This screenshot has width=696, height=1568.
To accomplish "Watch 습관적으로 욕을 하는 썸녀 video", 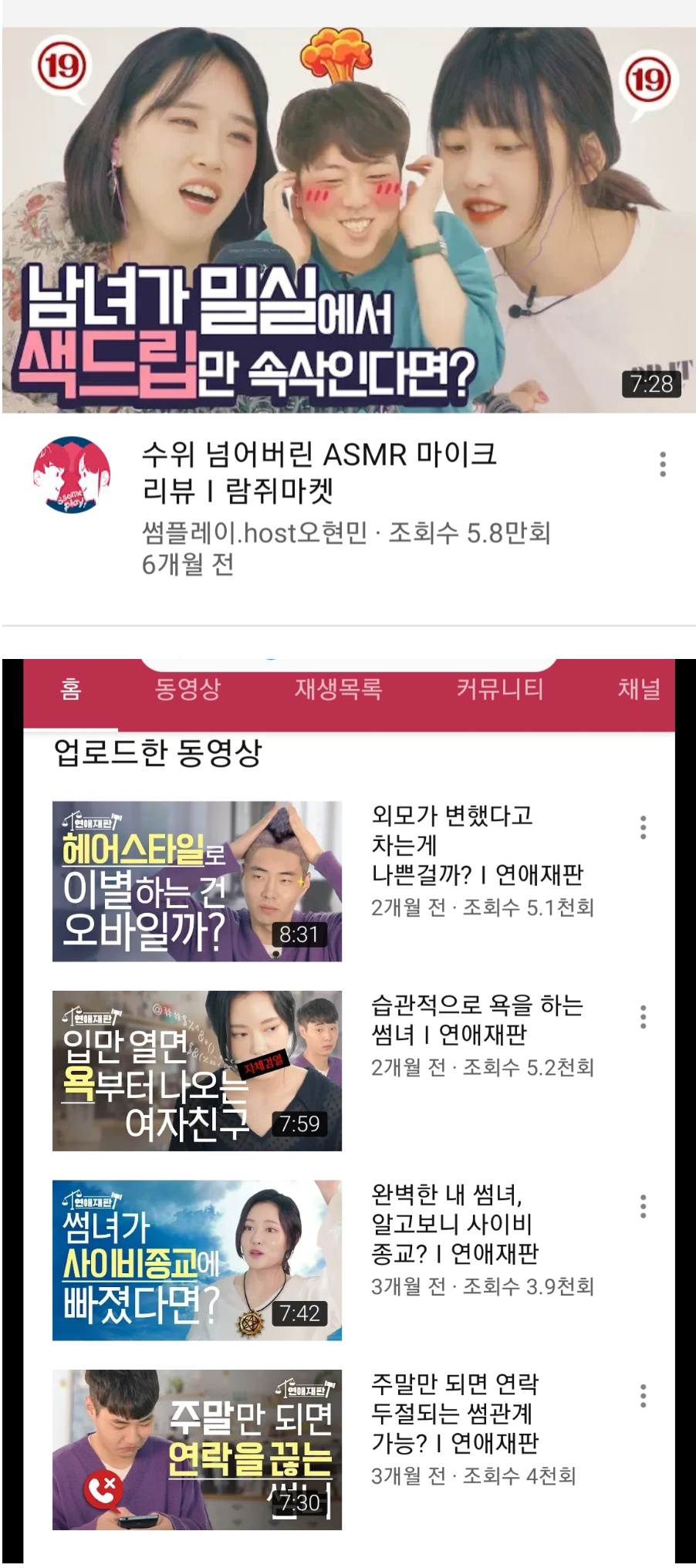I will point(197,1071).
